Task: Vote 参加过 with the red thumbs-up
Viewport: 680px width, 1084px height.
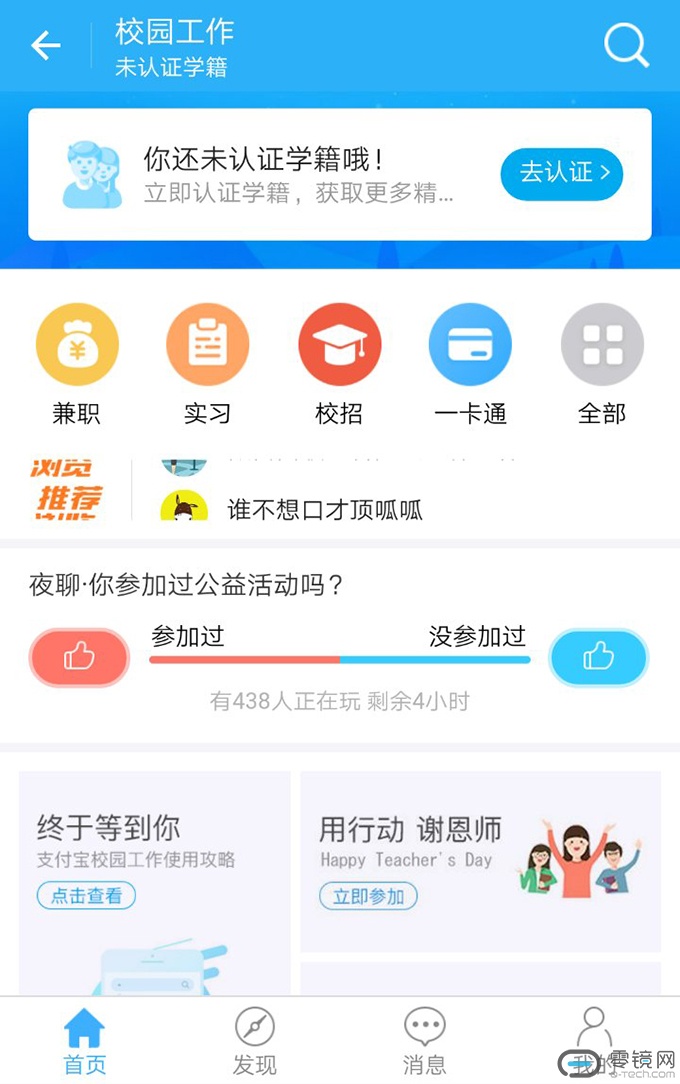Action: point(79,657)
